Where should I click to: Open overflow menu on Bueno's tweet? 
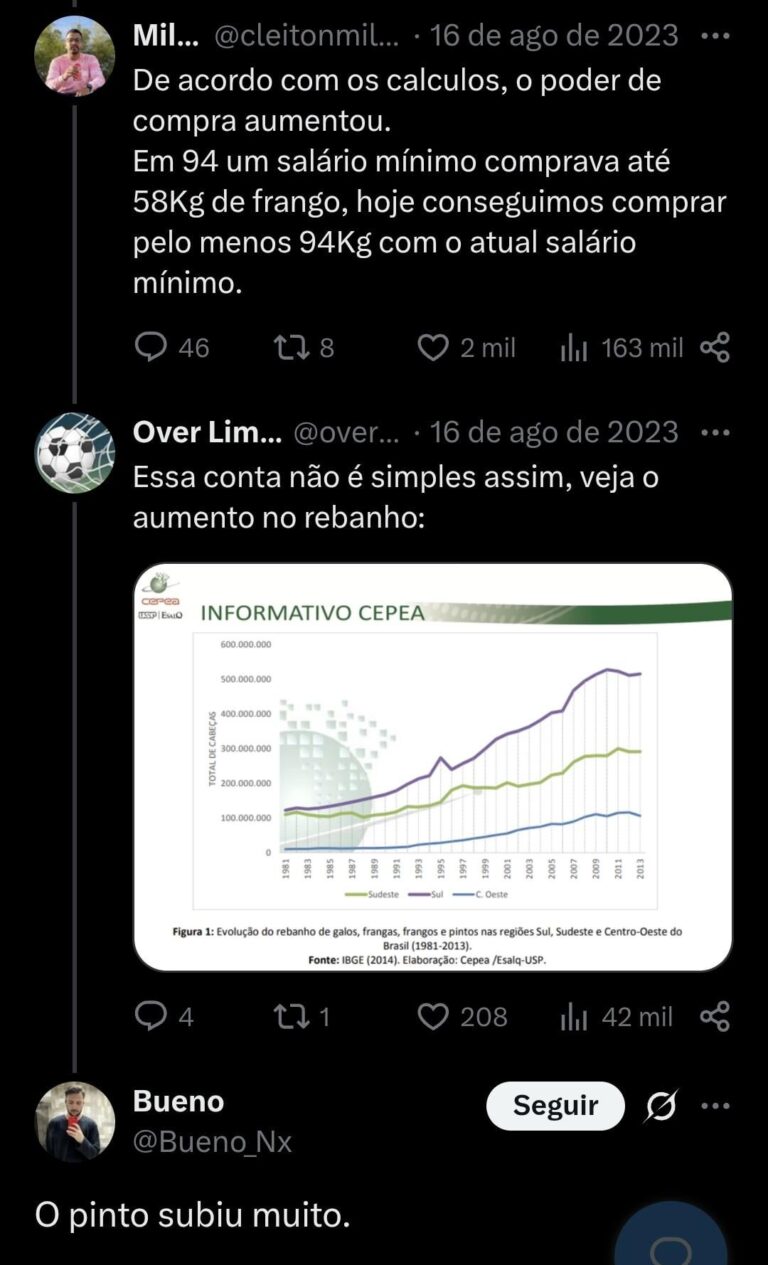(x=715, y=1106)
